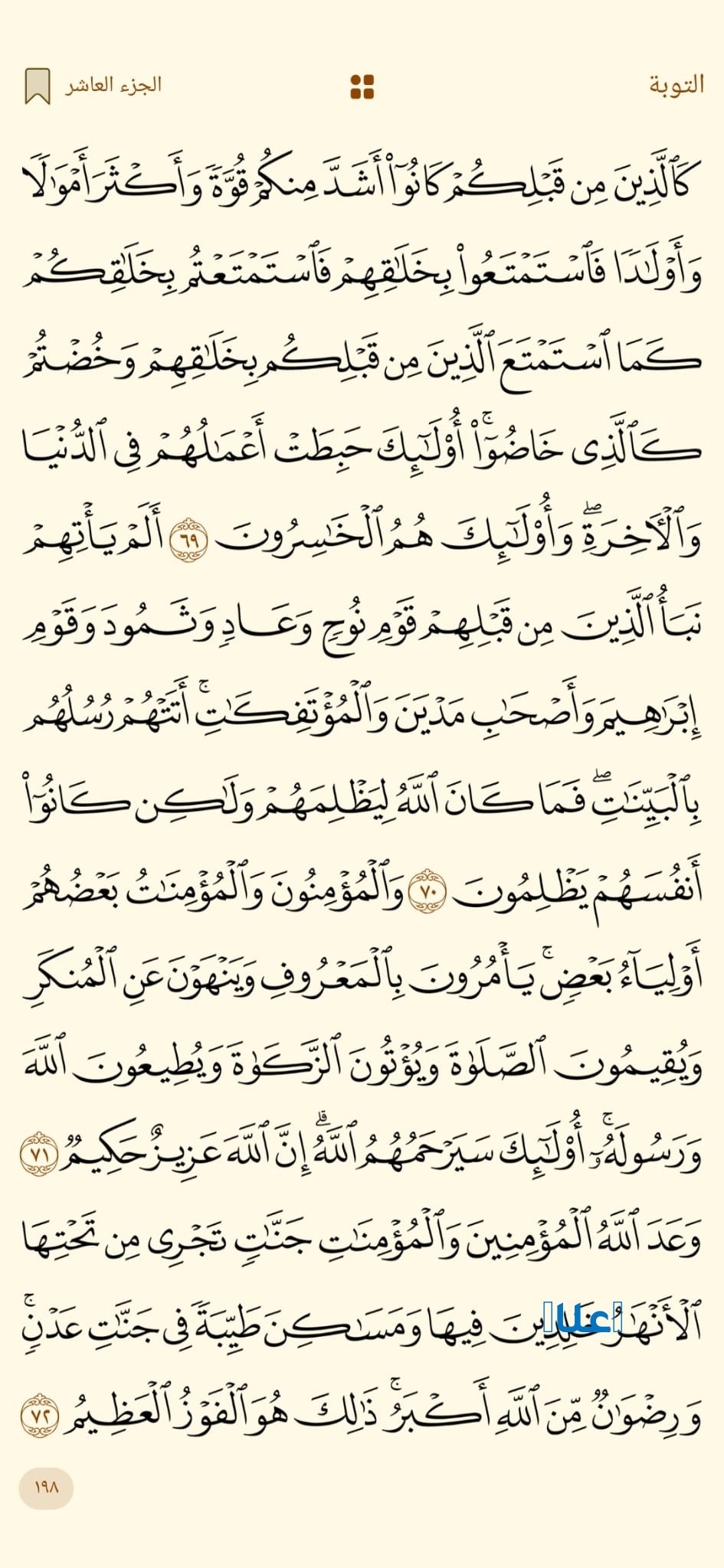Open the four-squares menu icon
The image size is (724, 1568).
click(x=362, y=87)
